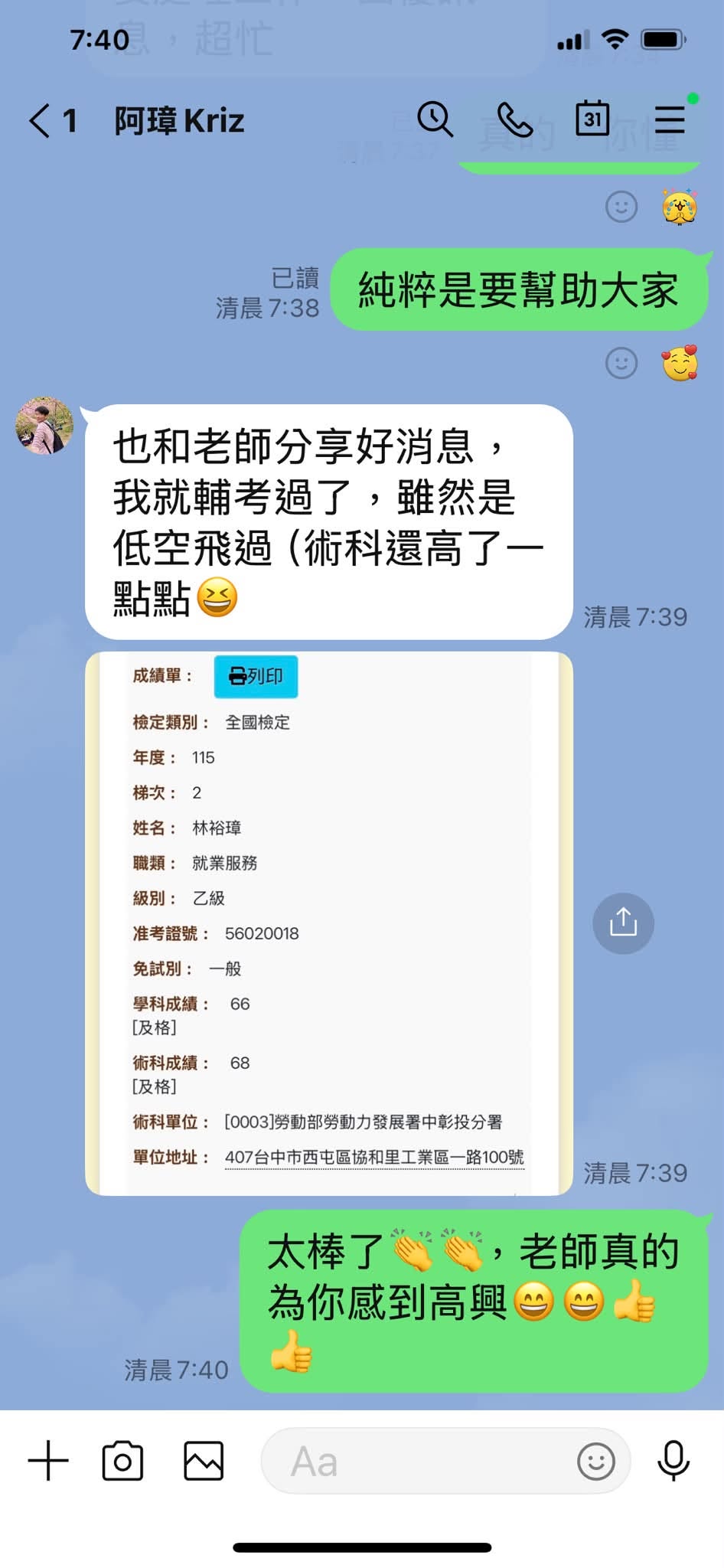Viewport: 724px width, 1568px height.
Task: Open the camera to take a photo
Action: click(122, 1461)
